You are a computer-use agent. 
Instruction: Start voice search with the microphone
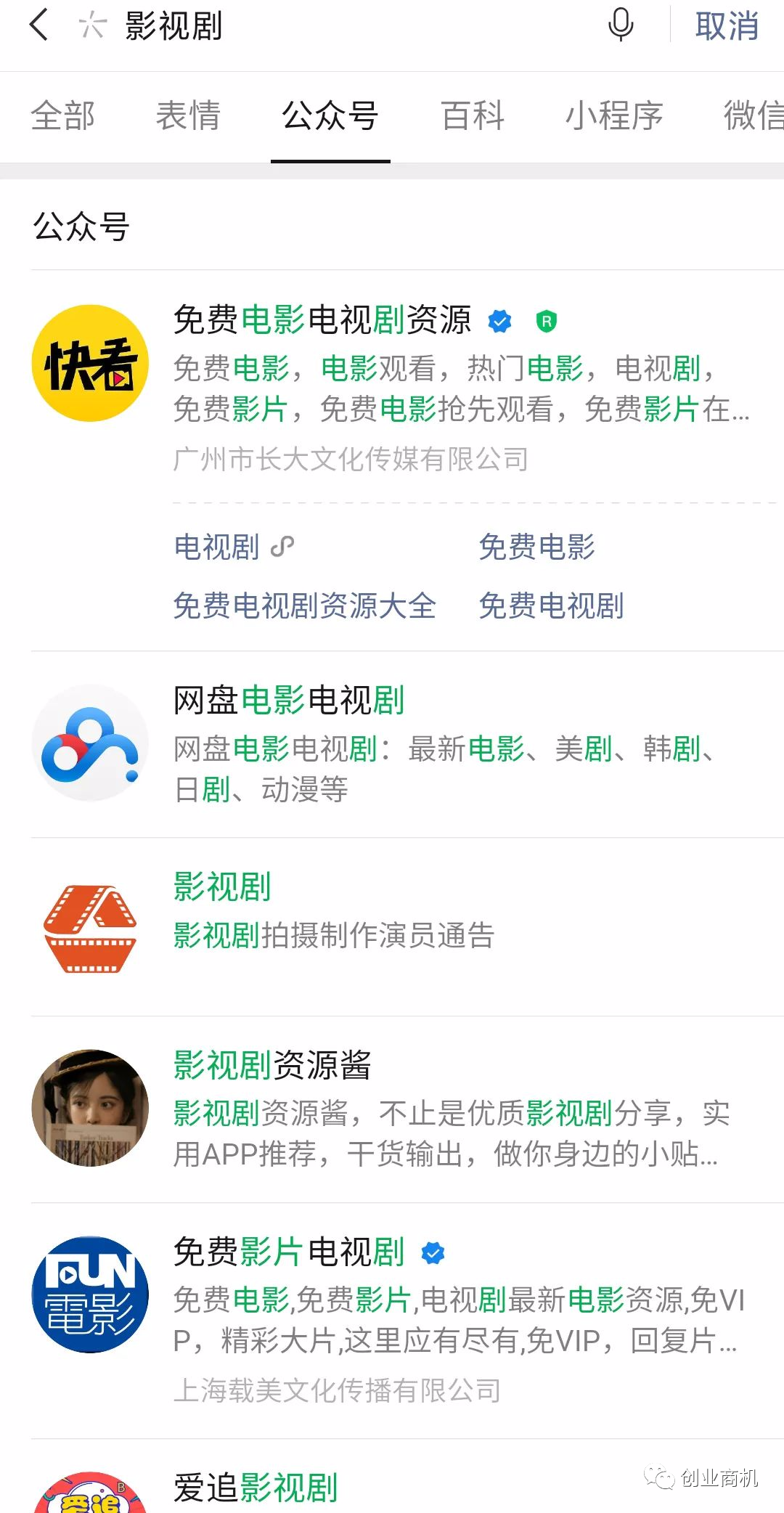[620, 26]
